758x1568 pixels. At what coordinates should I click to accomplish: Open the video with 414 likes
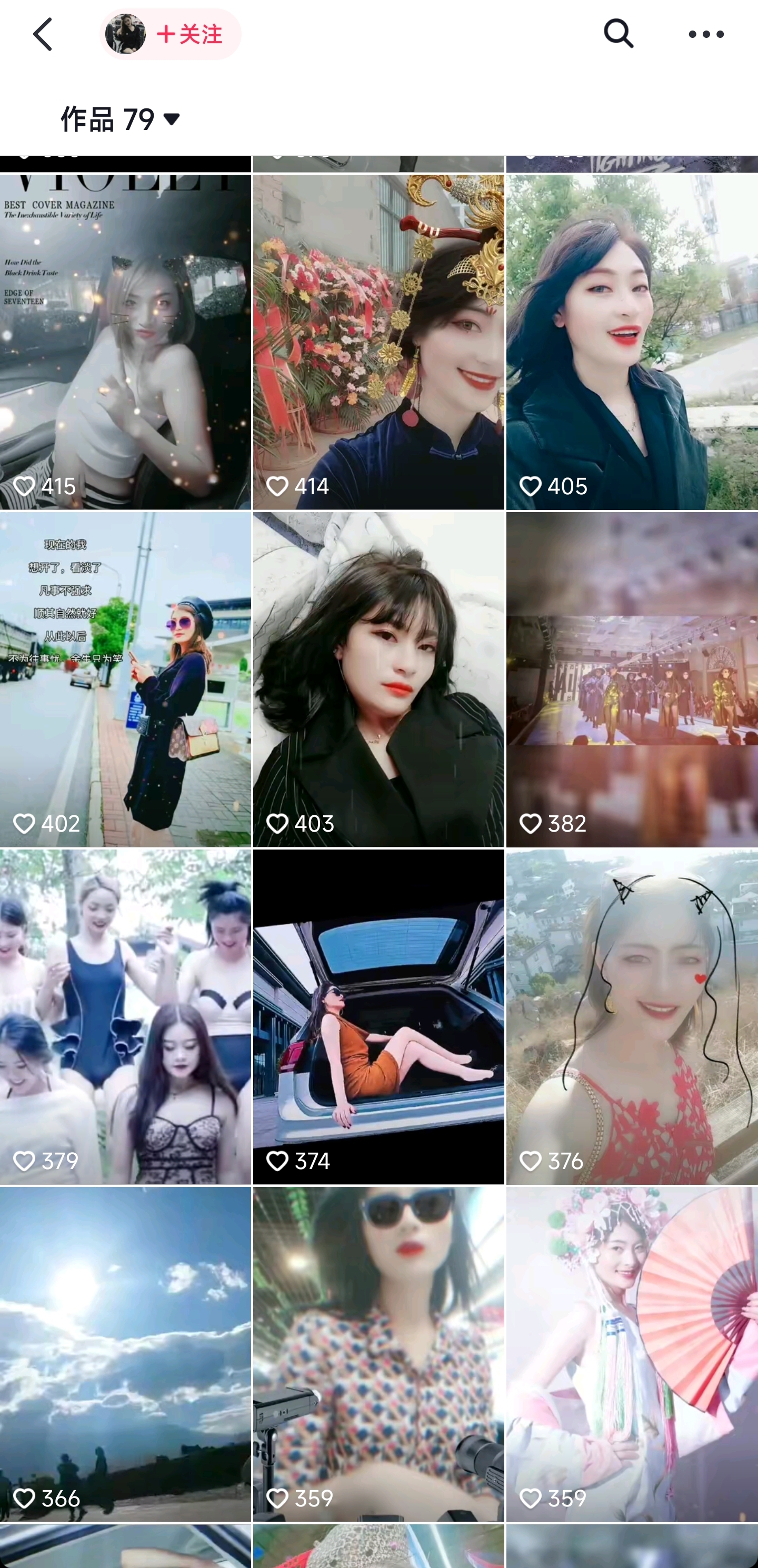pos(378,342)
